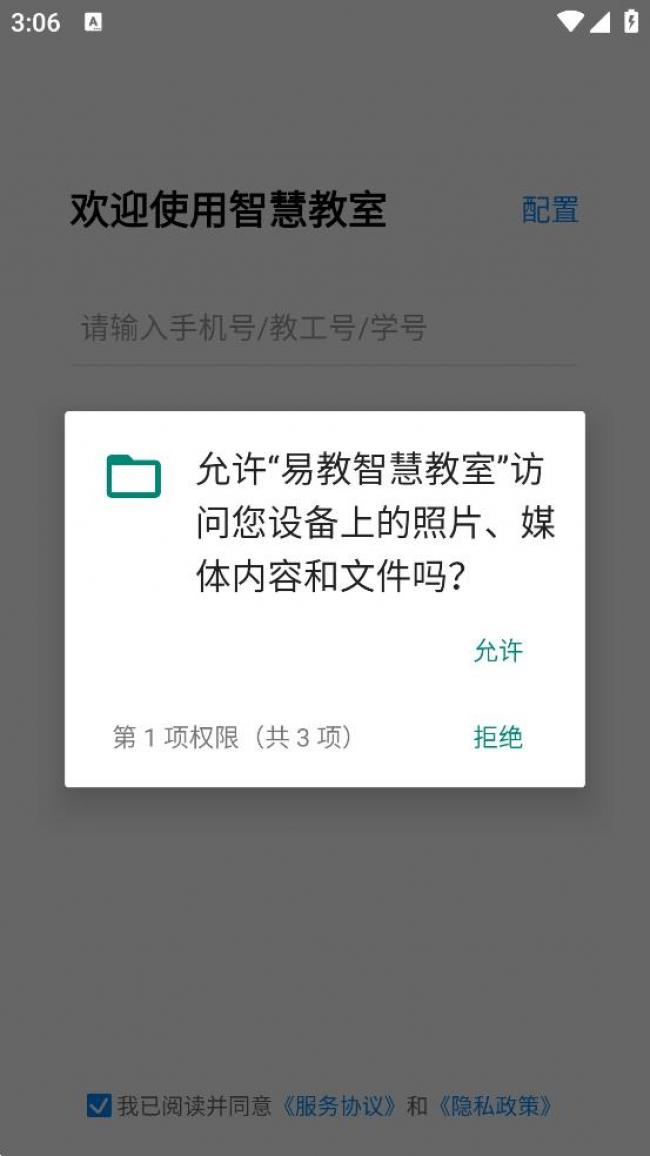
Task: Focus the phone number / ID input field
Action: pos(324,328)
